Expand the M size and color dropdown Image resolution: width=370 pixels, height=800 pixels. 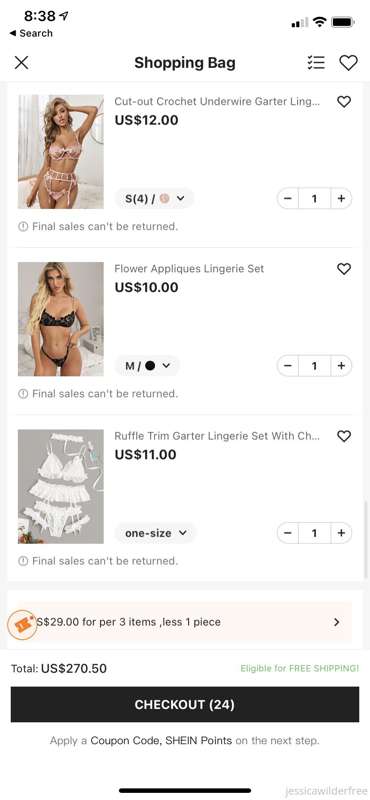147,366
